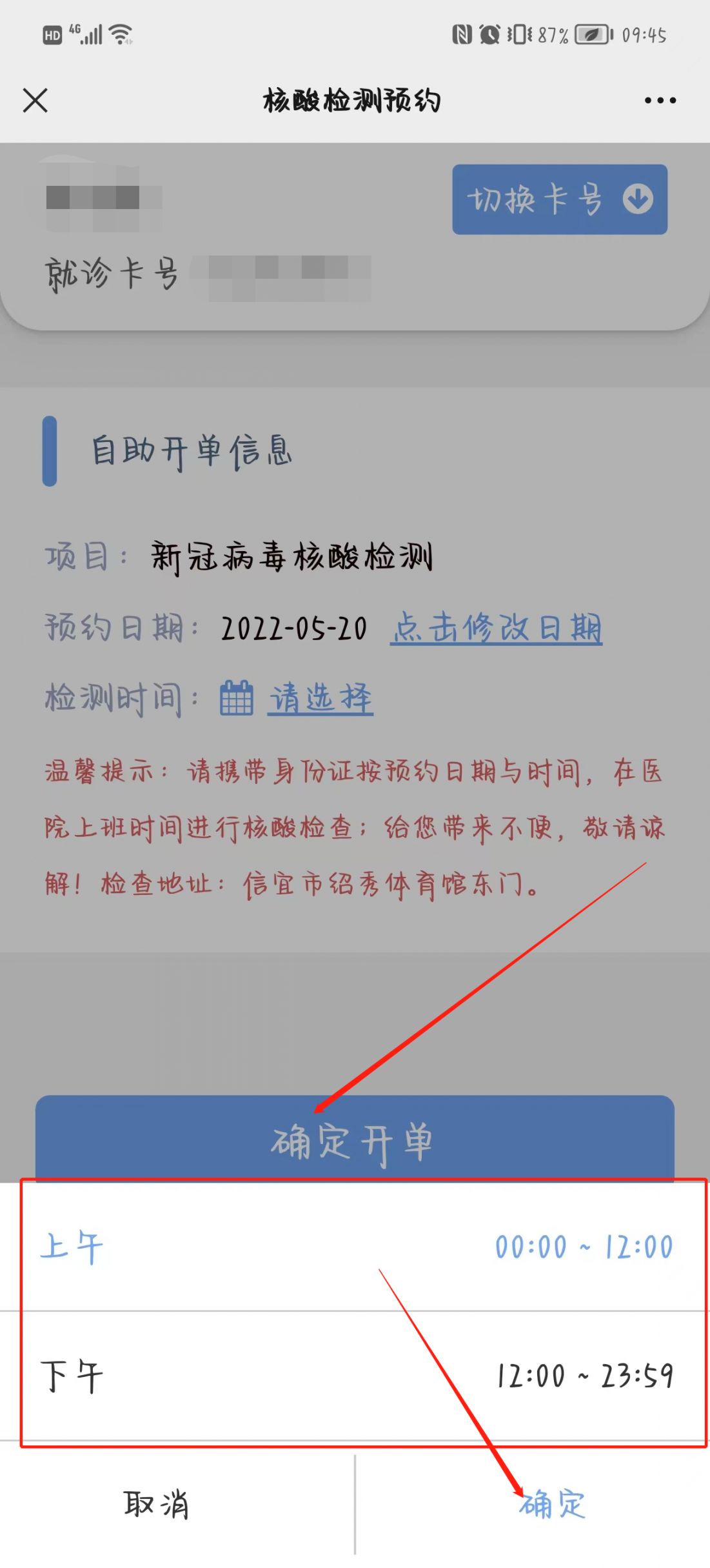Select the 上午 00:00~12:00 slot
This screenshot has width=710, height=1568.
point(355,1247)
